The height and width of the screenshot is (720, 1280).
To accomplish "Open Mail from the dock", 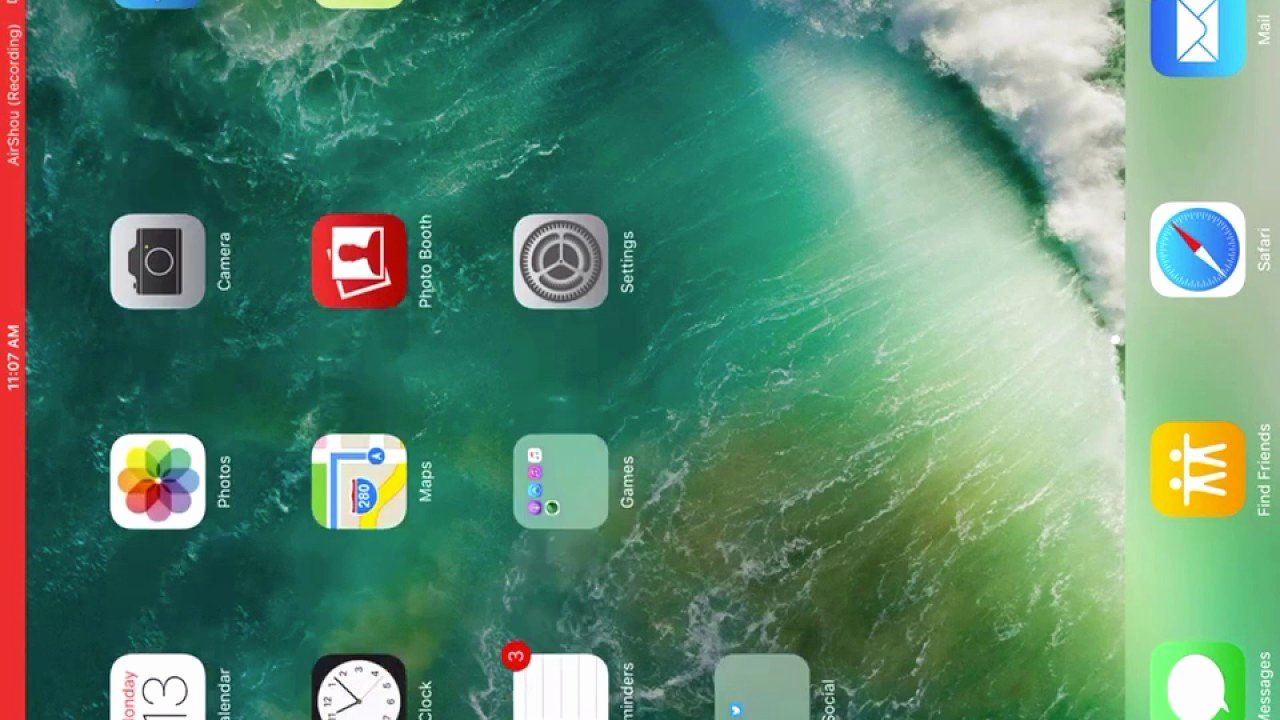I will (x=1197, y=37).
